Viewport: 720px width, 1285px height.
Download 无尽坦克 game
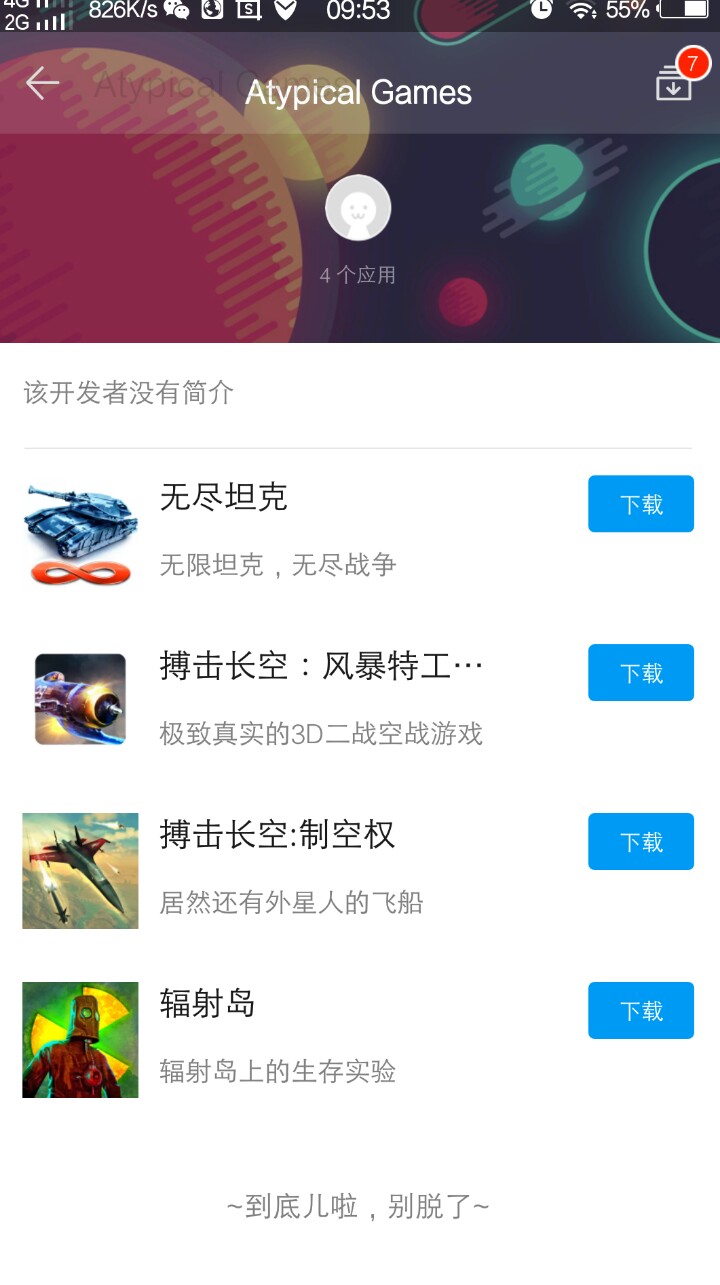(640, 504)
